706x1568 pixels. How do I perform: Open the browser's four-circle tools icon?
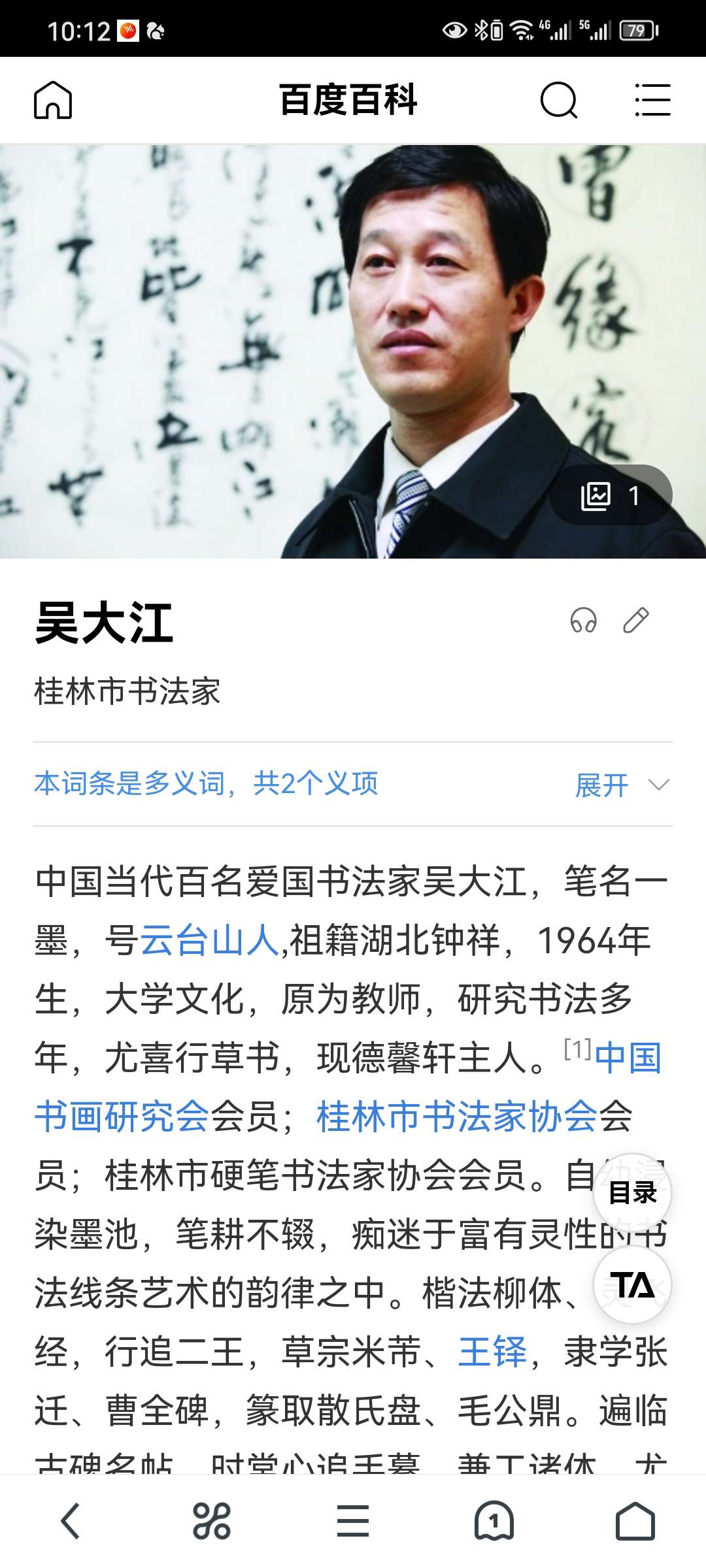(212, 1521)
